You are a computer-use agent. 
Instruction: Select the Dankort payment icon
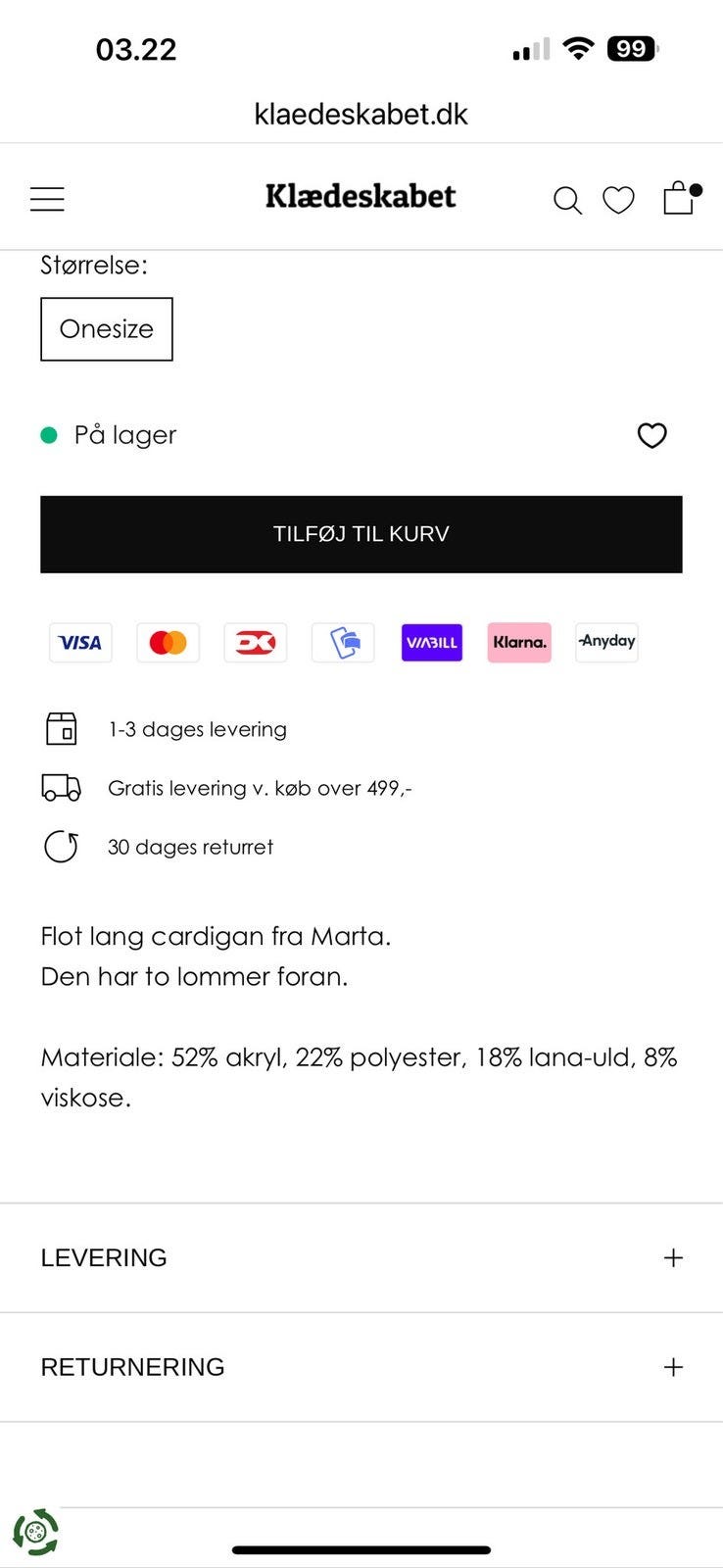pyautogui.click(x=256, y=643)
